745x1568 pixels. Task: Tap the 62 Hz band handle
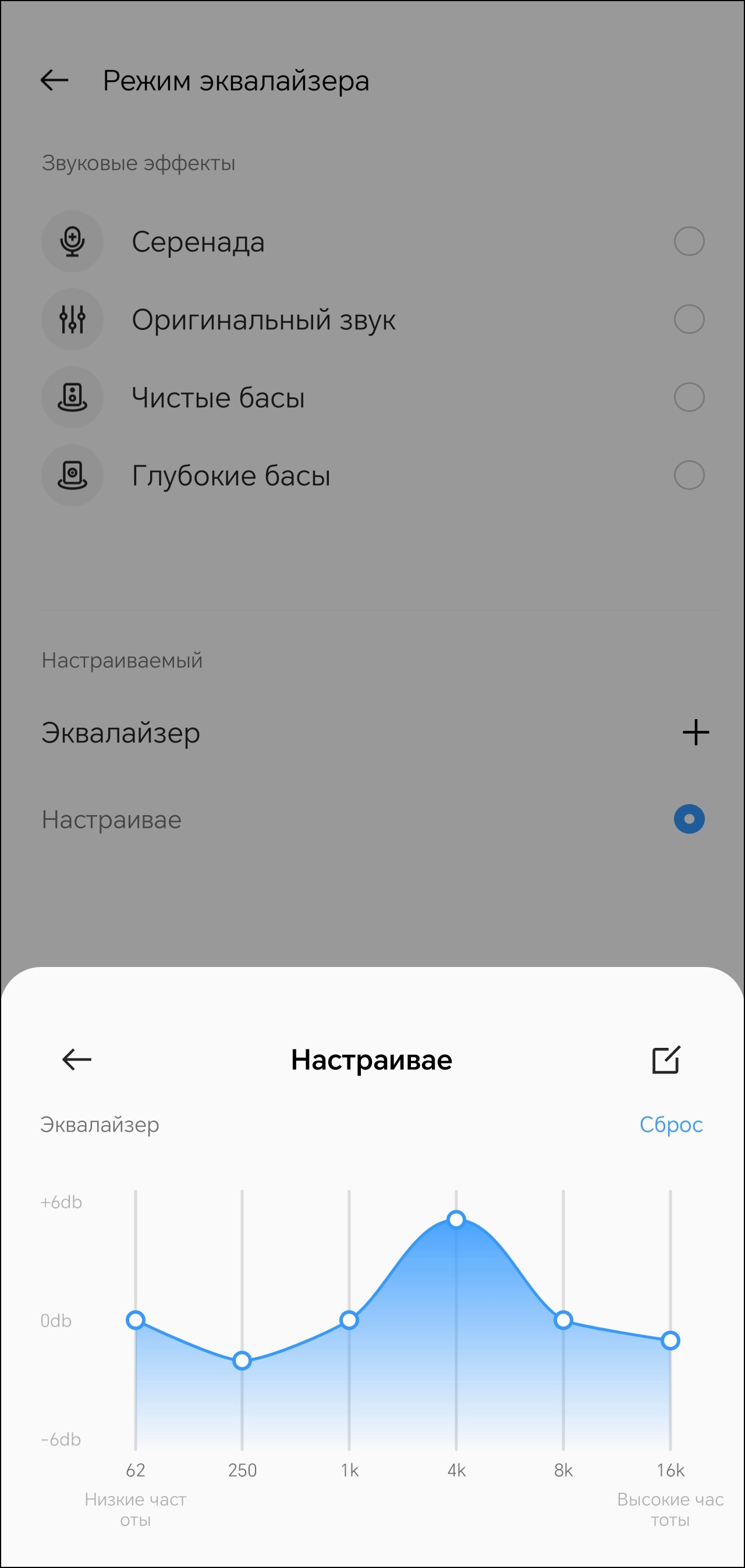tap(135, 1320)
